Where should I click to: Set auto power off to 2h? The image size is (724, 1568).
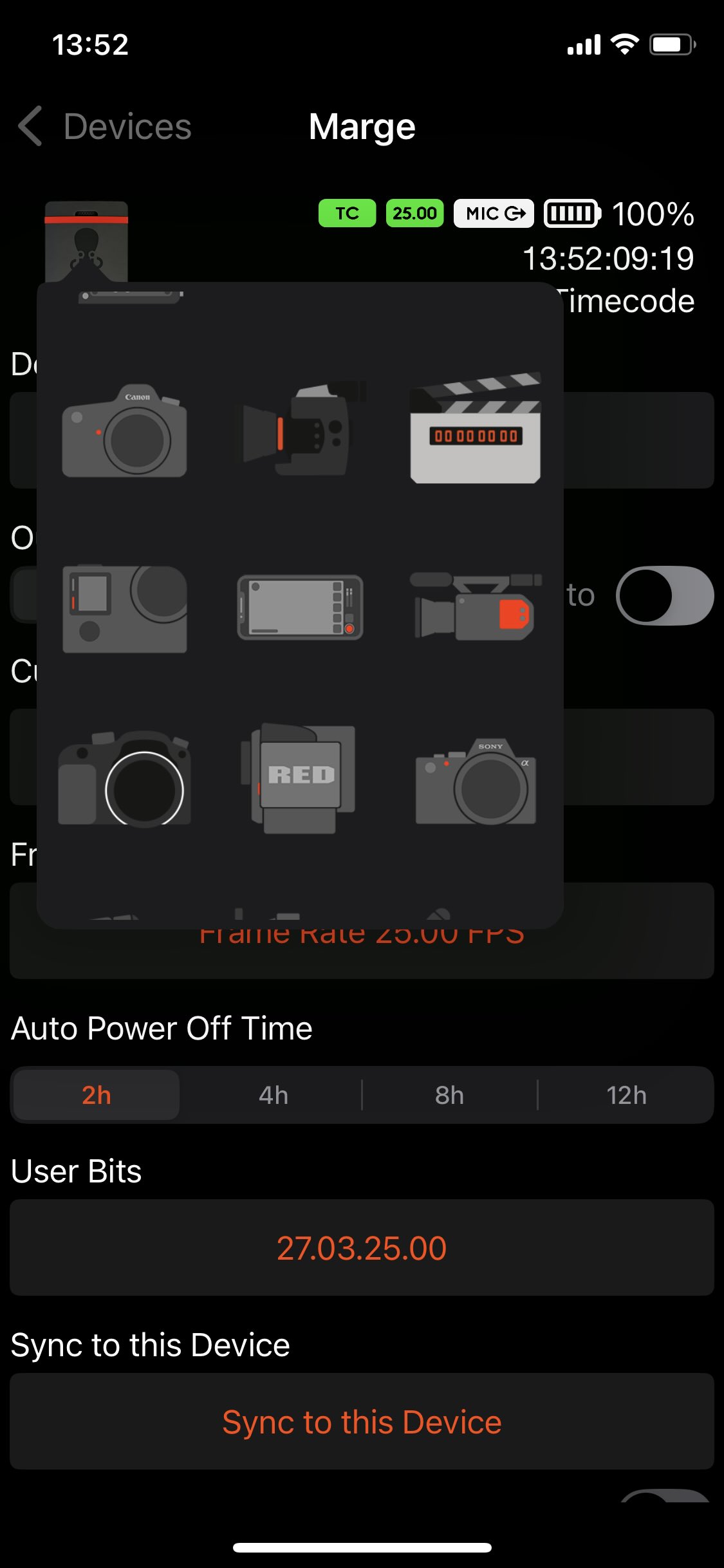click(97, 1095)
